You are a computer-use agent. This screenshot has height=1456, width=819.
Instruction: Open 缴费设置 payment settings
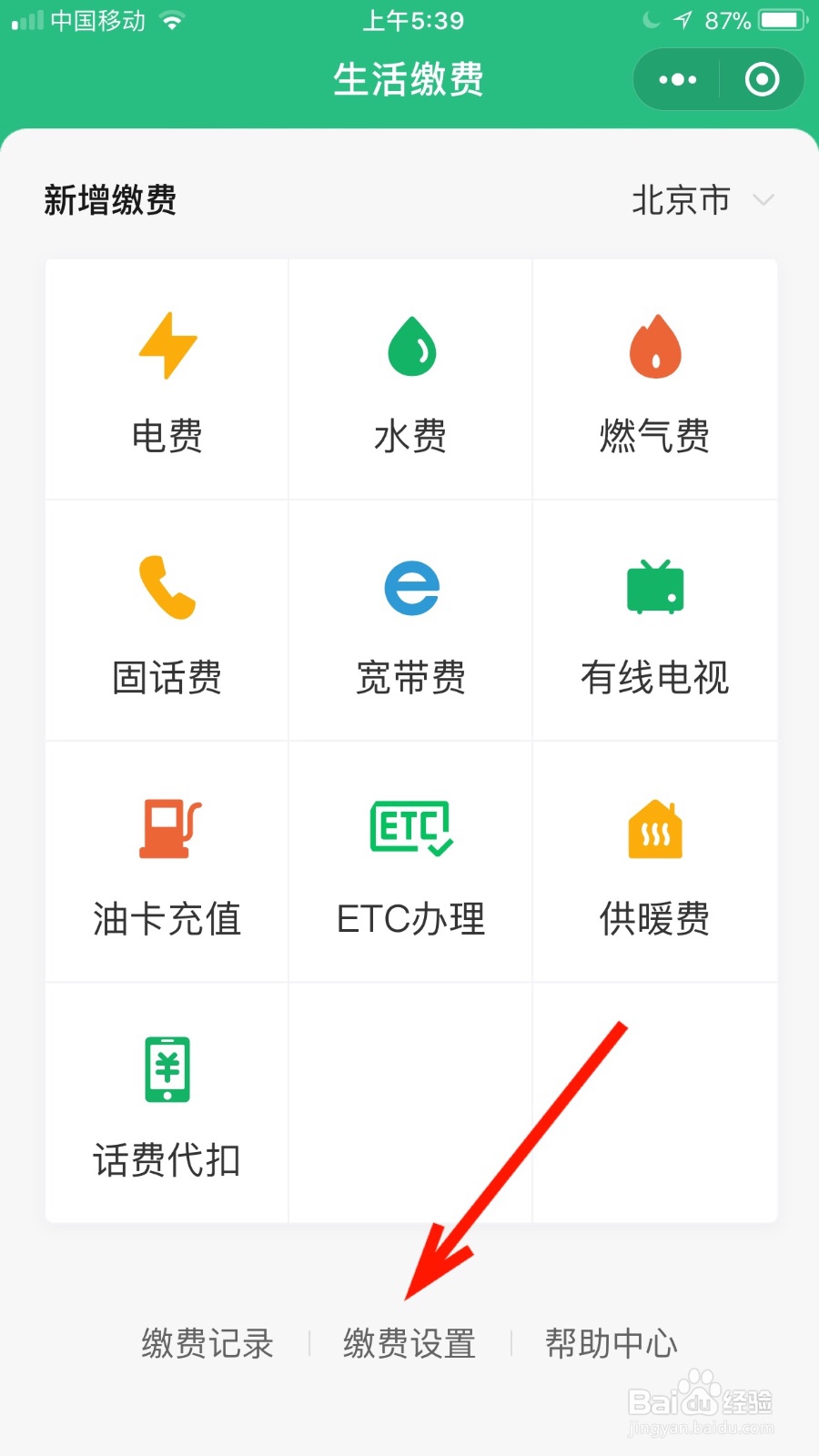pos(409,1343)
